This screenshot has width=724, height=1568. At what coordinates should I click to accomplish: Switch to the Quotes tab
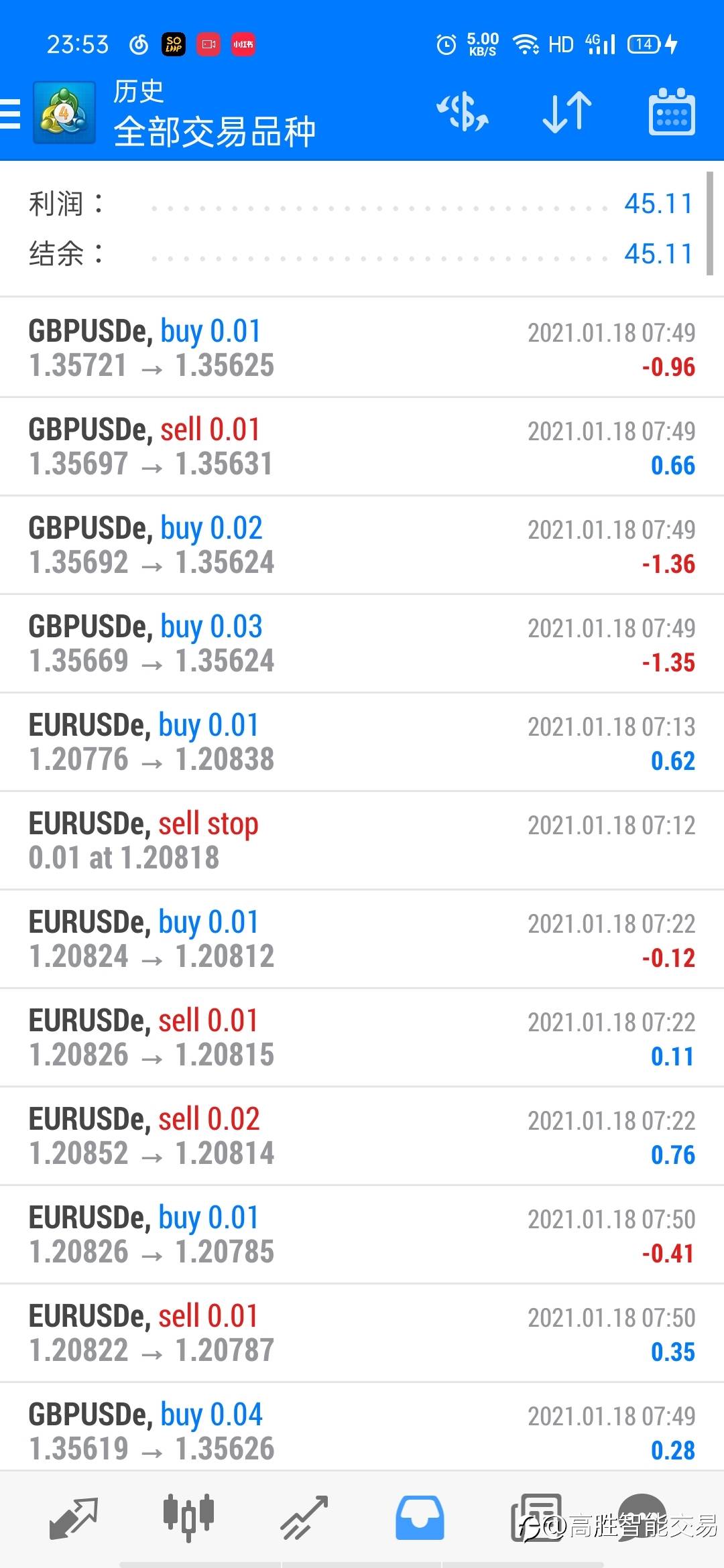click(74, 1517)
